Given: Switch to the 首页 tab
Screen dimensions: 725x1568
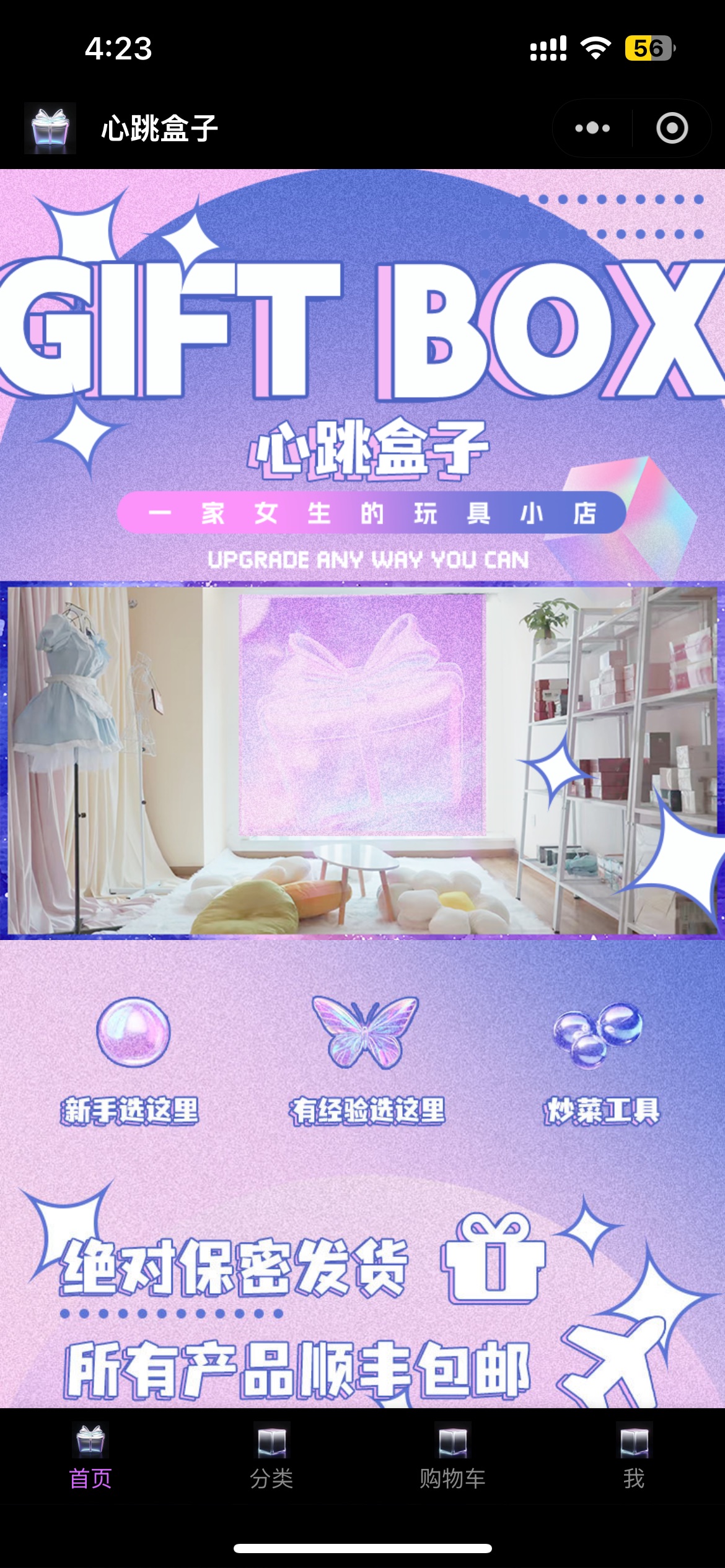Looking at the screenshot, I should click(90, 1457).
